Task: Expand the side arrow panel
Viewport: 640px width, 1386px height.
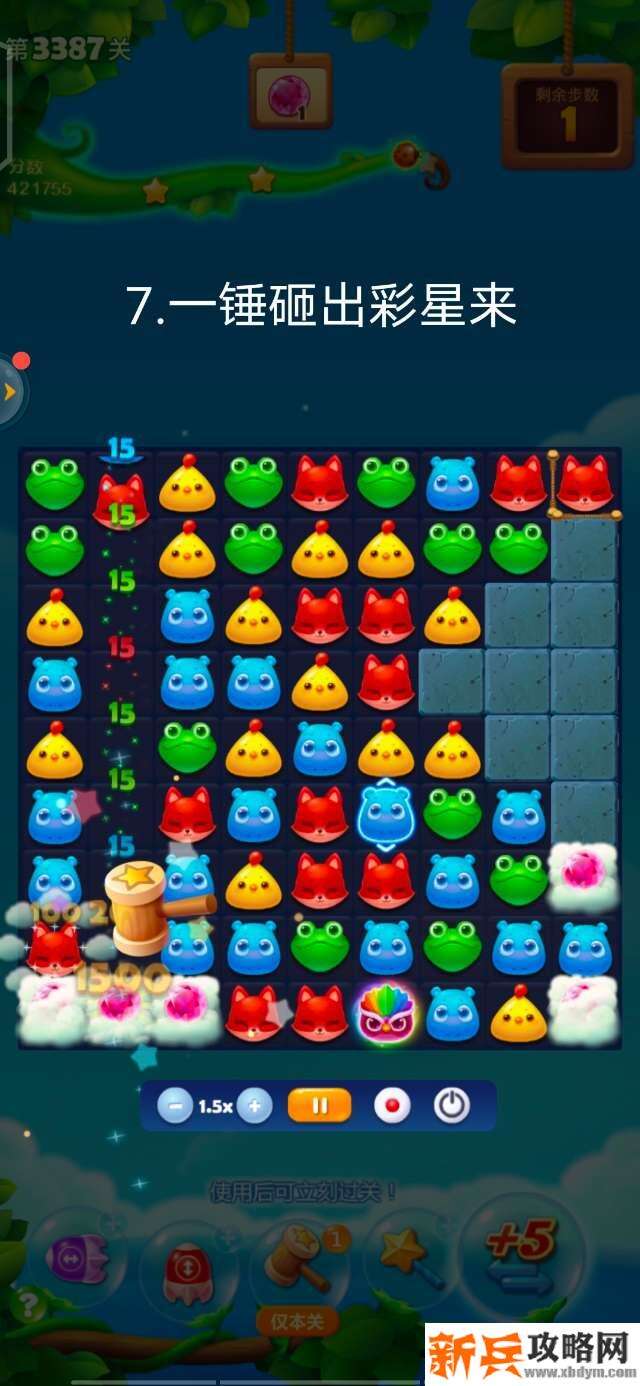Action: click(10, 390)
